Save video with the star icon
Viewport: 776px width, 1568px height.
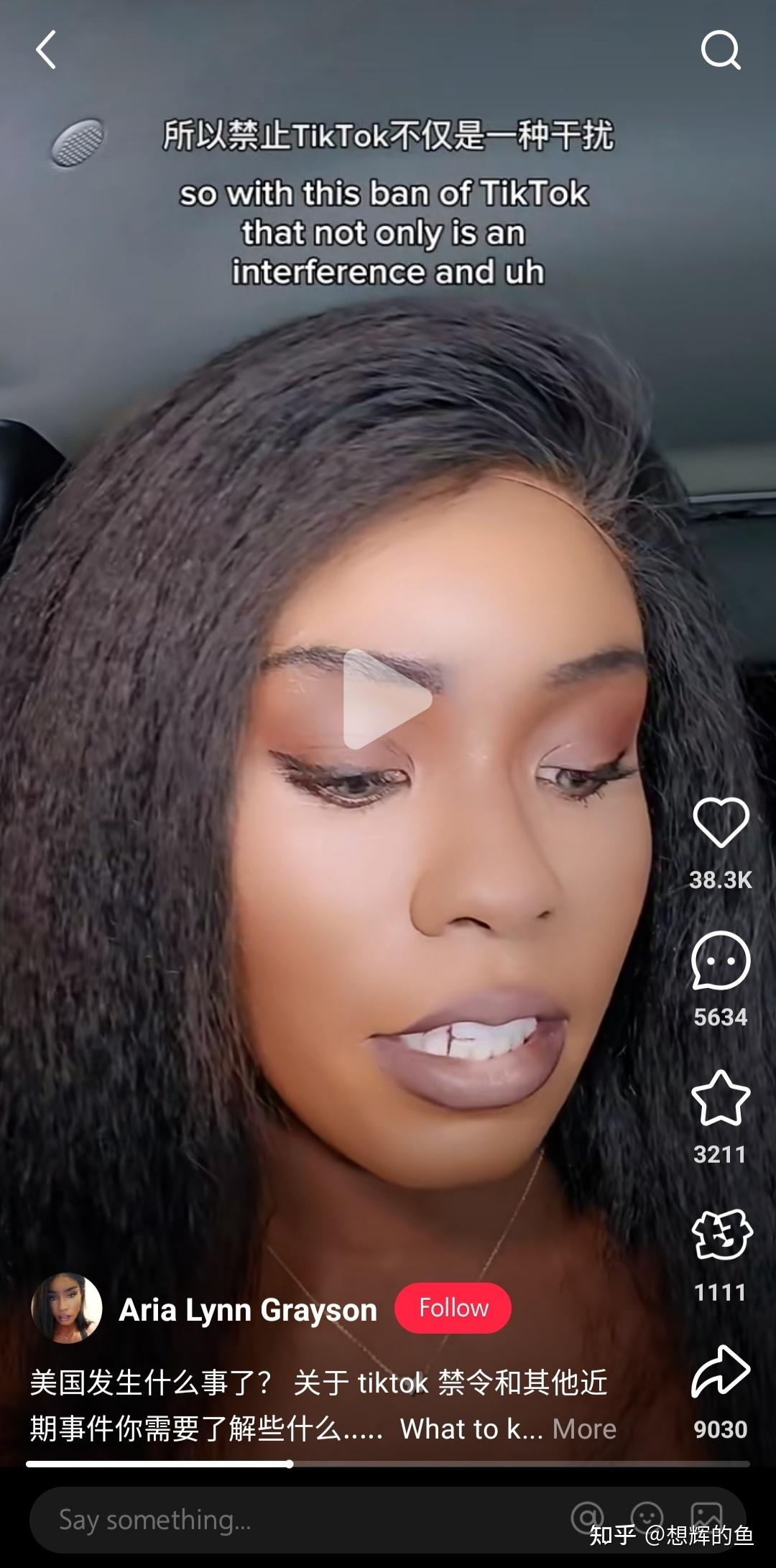(x=721, y=1099)
